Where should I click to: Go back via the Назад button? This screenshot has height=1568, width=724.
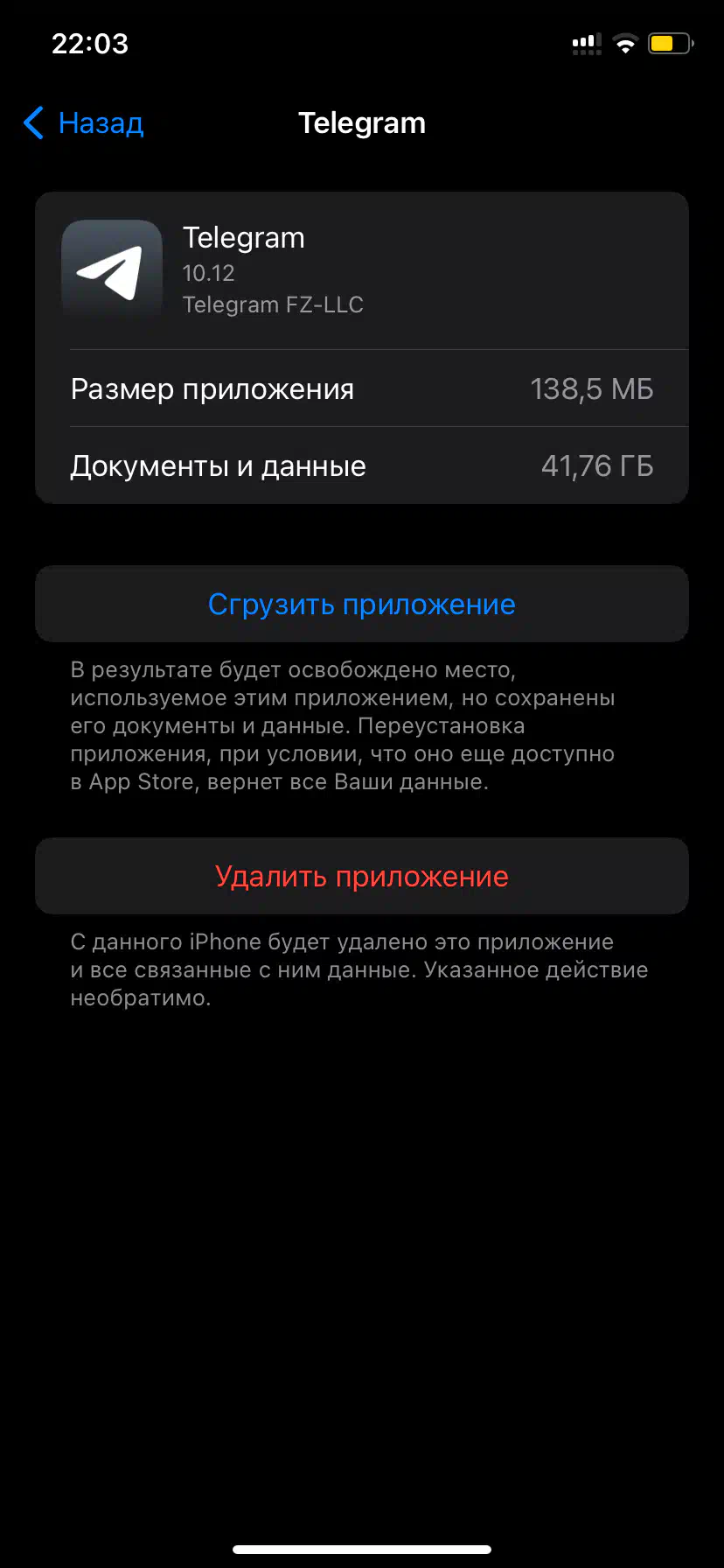point(83,123)
